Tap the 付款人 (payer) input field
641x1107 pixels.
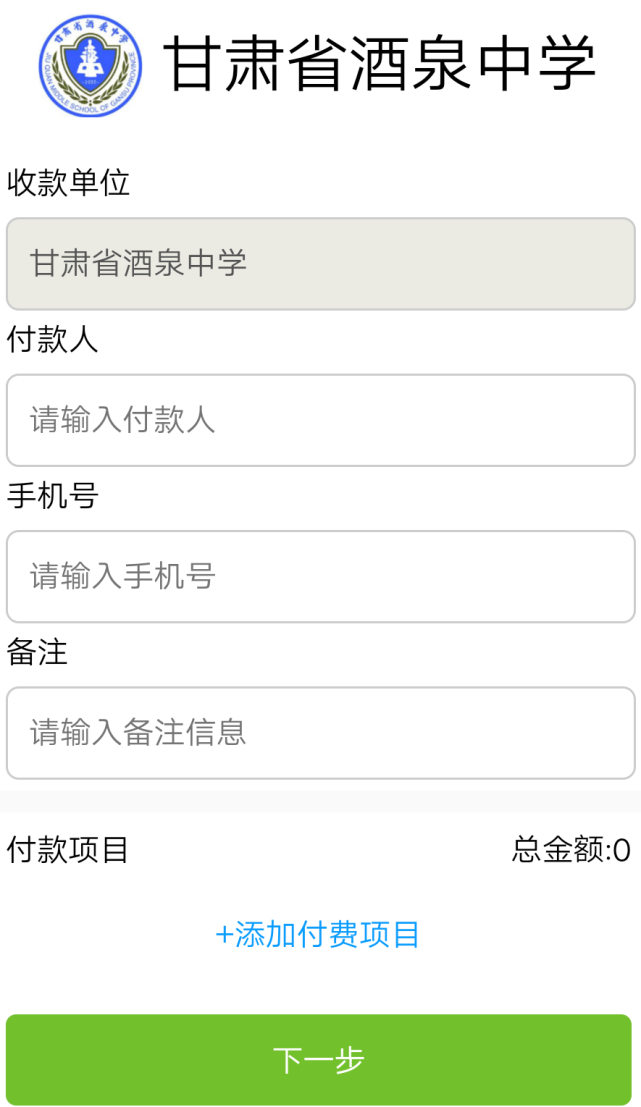(320, 420)
